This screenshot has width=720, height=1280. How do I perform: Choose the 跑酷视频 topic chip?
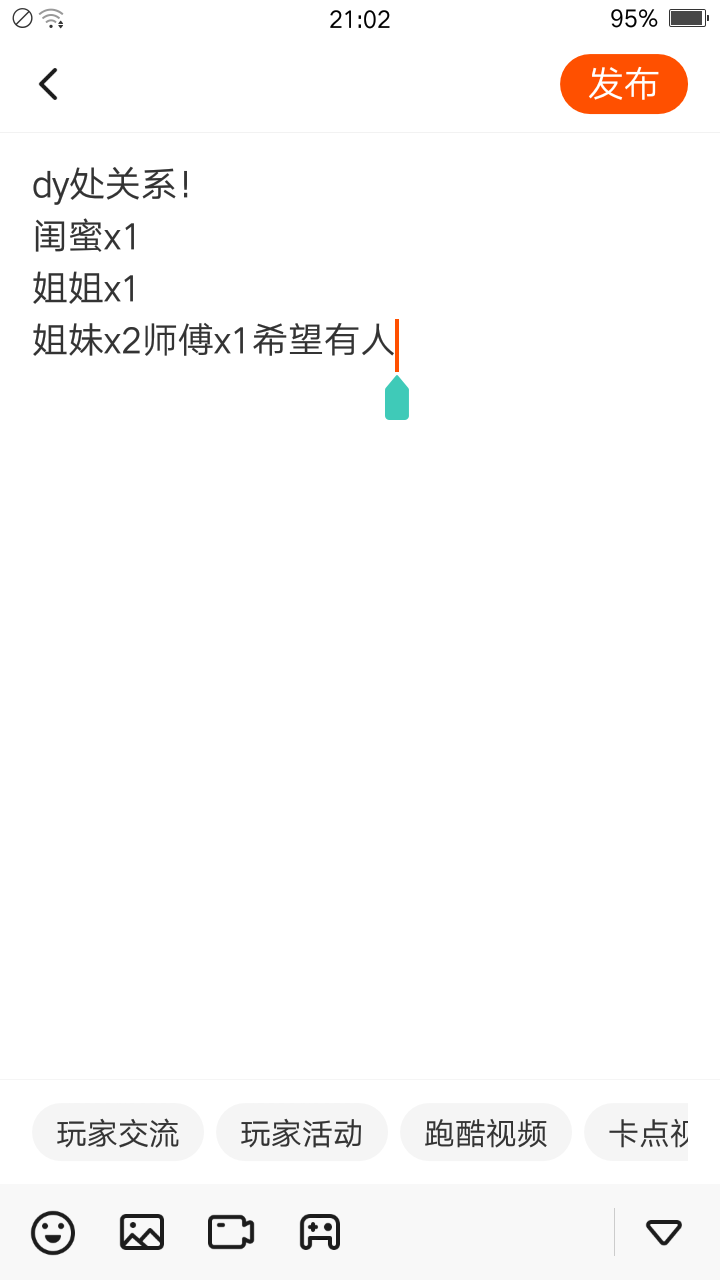pyautogui.click(x=486, y=1133)
